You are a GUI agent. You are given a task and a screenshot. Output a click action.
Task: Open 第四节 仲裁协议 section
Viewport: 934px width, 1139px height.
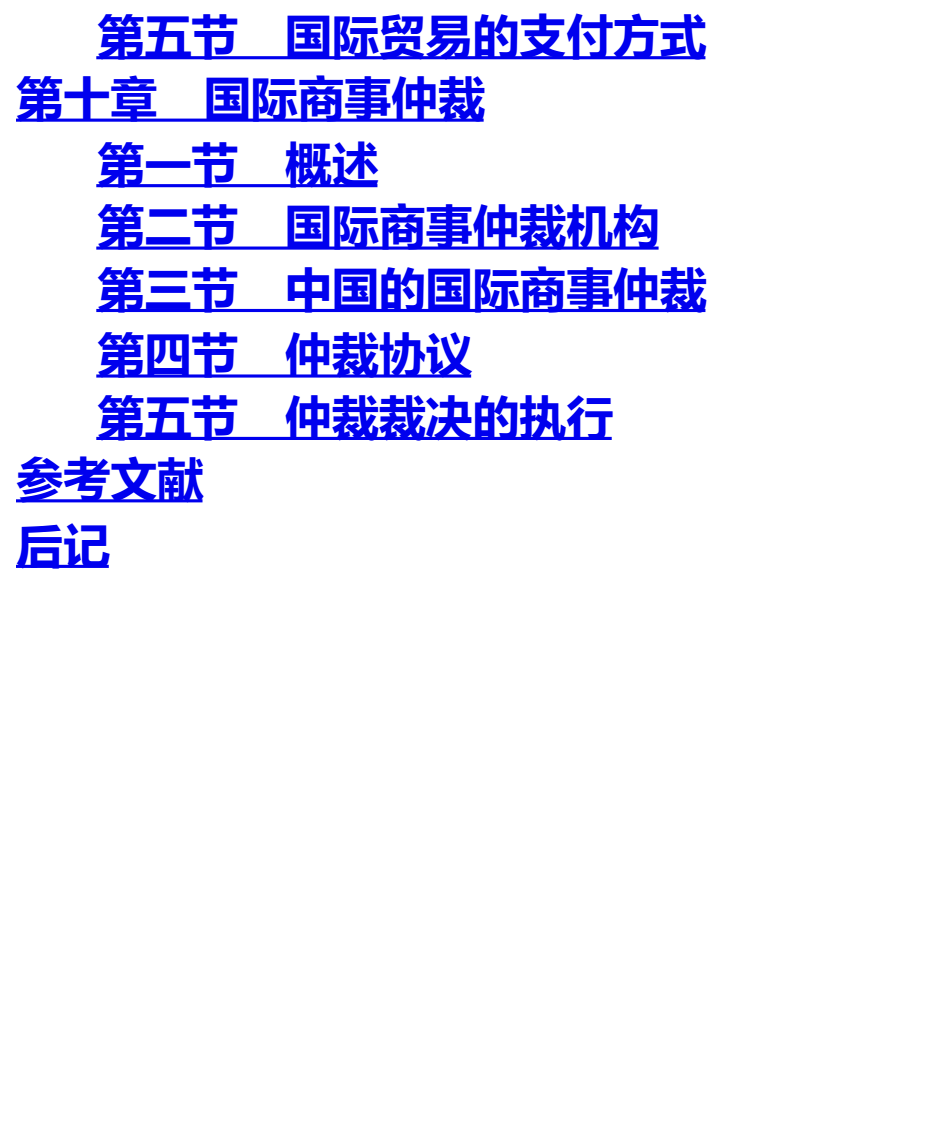283,355
